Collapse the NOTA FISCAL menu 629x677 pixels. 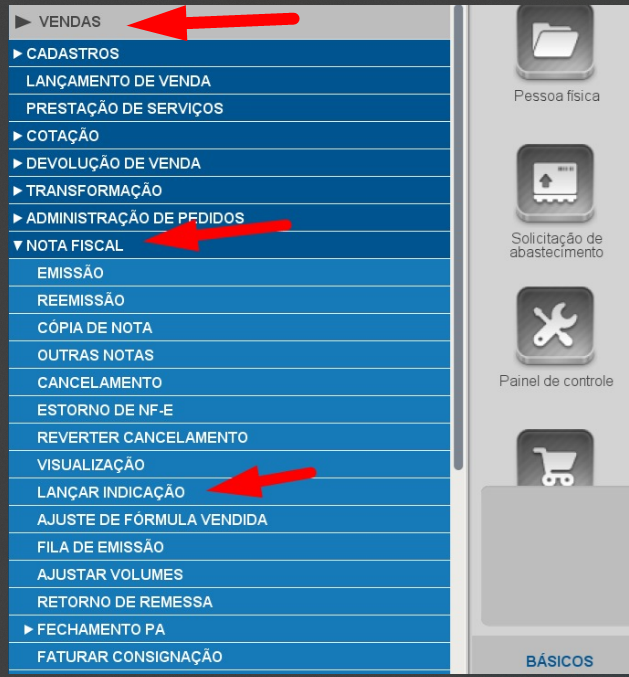(x=74, y=245)
